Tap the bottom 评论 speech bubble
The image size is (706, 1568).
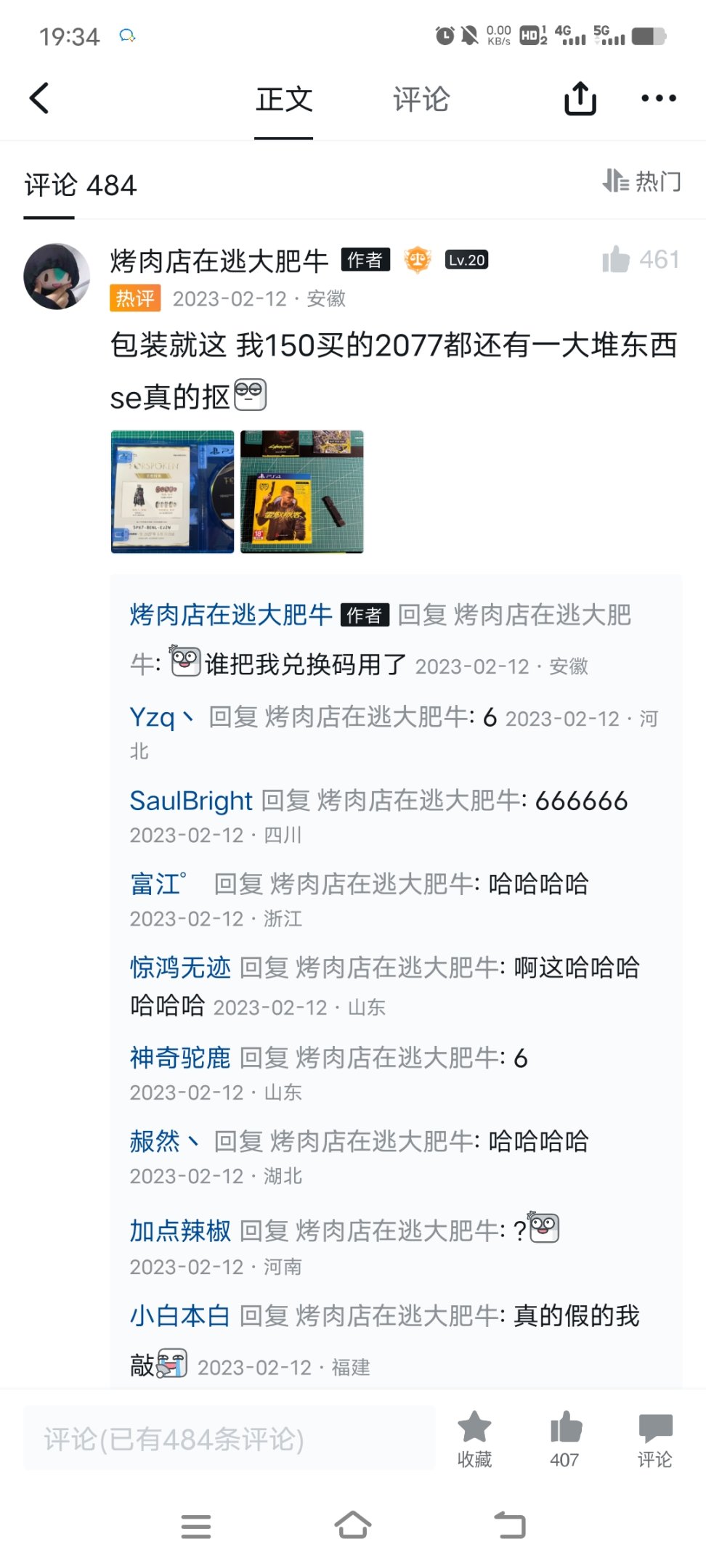click(x=655, y=1438)
